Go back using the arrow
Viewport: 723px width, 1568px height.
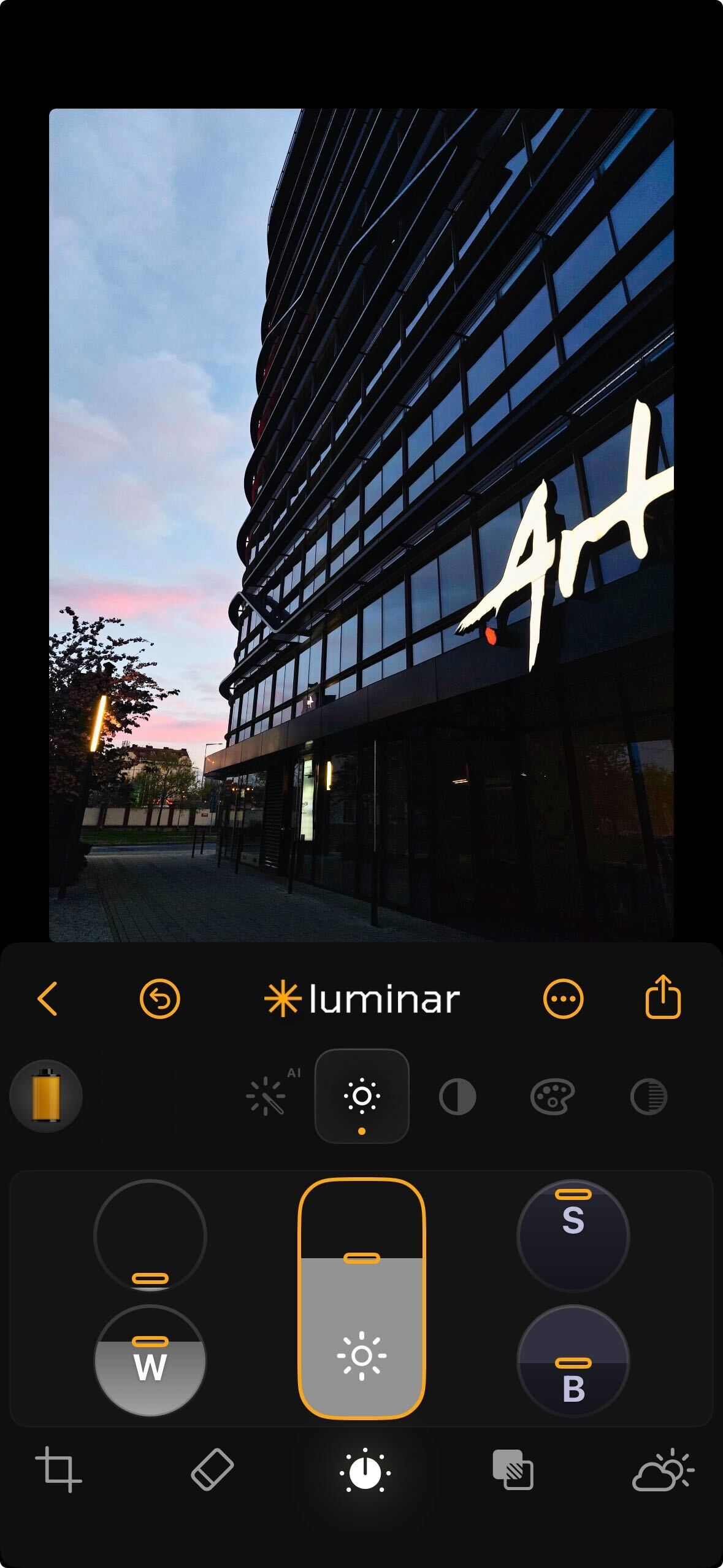[x=48, y=999]
